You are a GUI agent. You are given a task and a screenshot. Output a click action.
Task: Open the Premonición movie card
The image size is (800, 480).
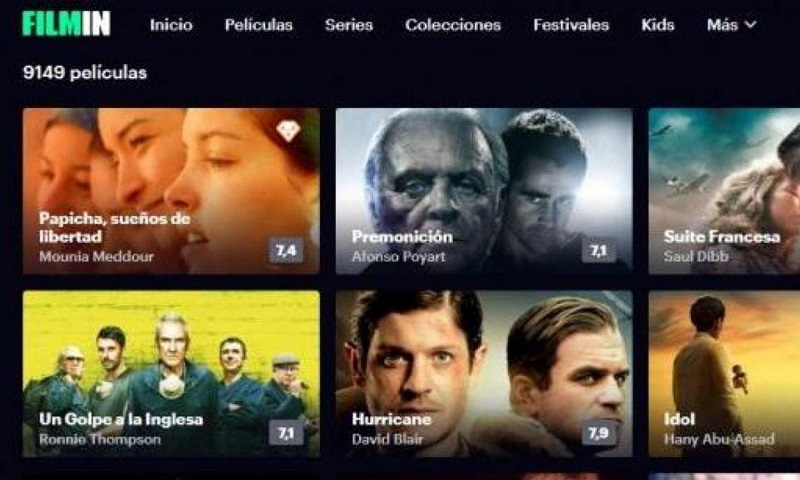click(x=483, y=191)
